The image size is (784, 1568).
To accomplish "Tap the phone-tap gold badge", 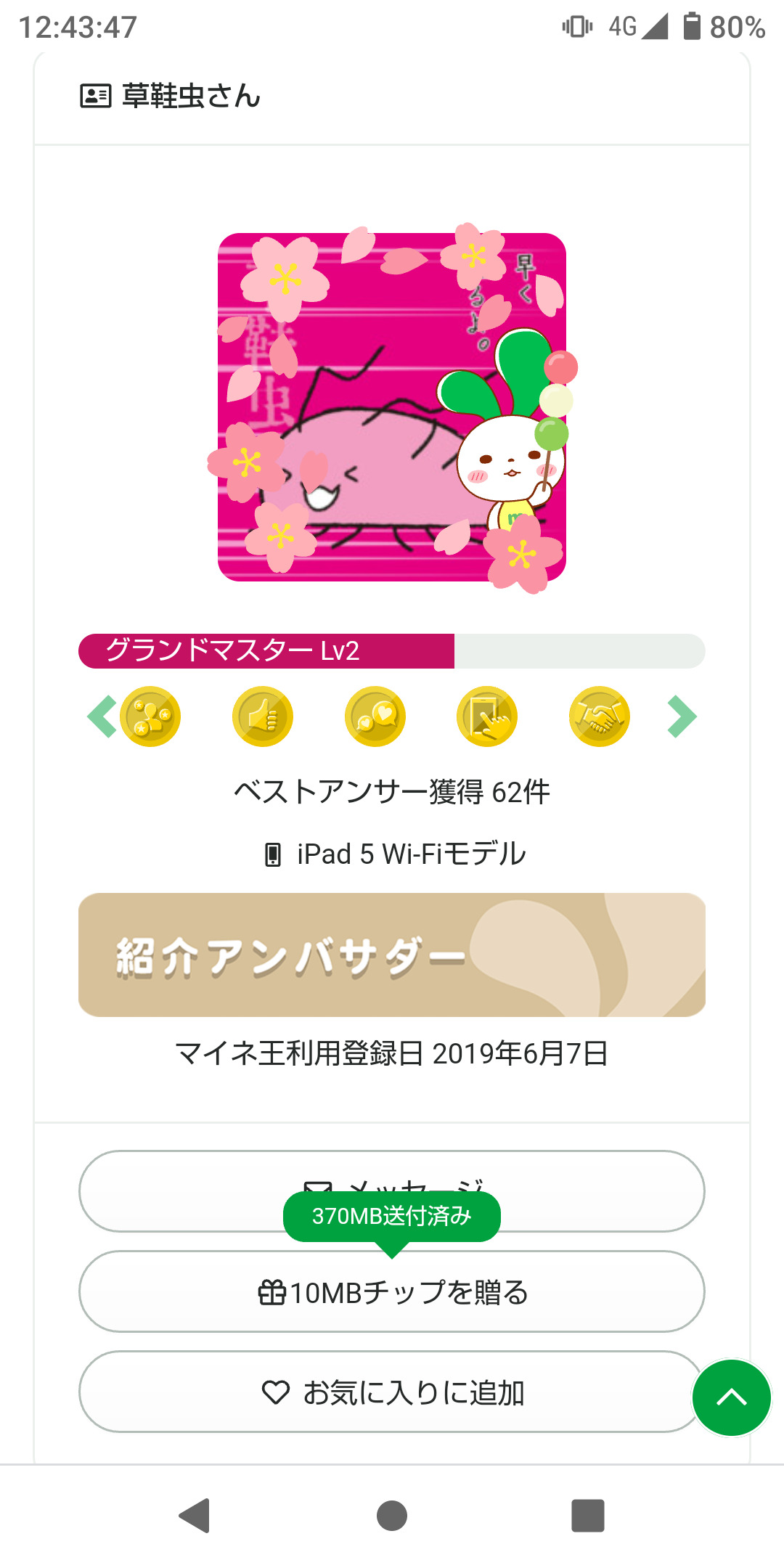I will (x=487, y=716).
